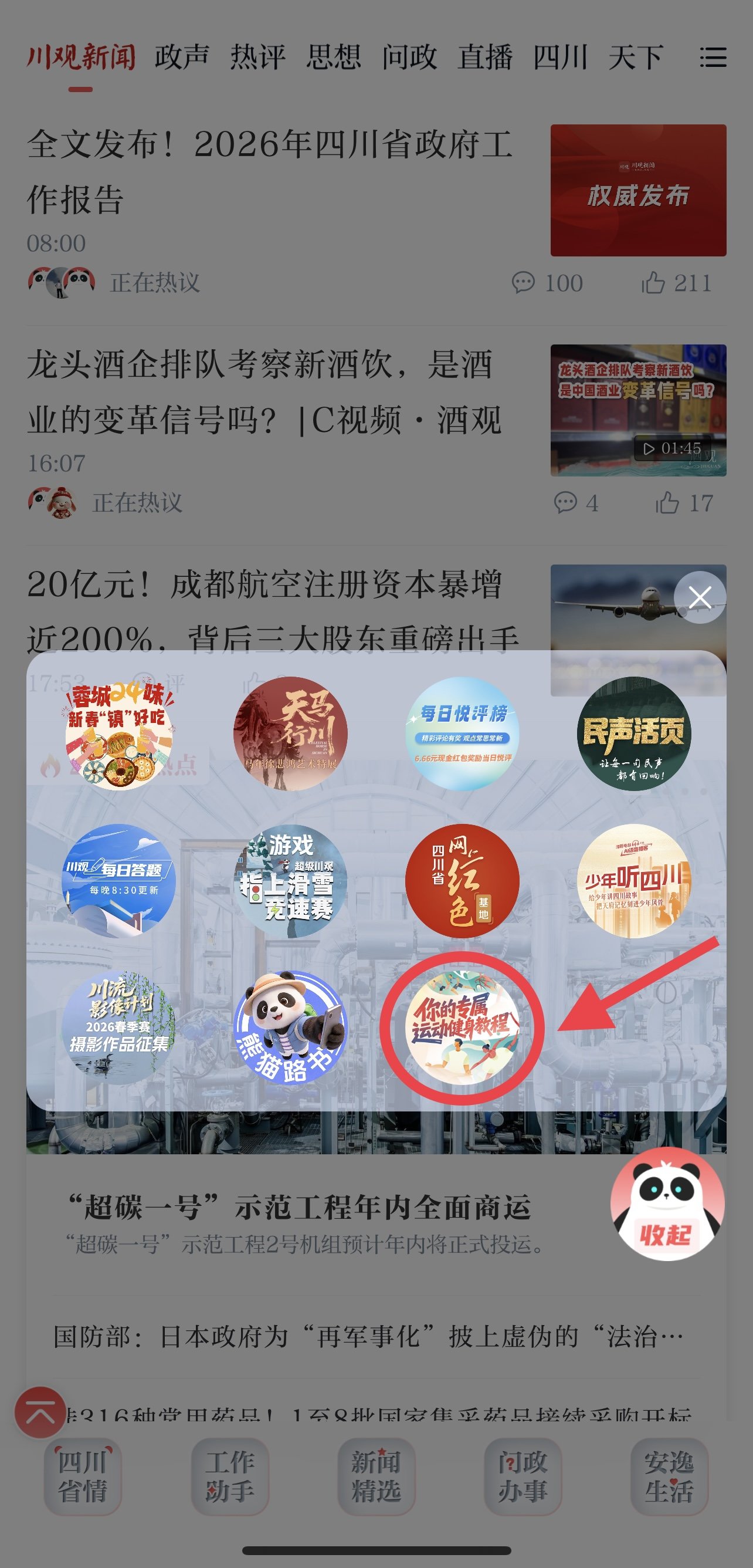This screenshot has height=1568, width=753.
Task: Close the activity popup with X
Action: point(700,597)
